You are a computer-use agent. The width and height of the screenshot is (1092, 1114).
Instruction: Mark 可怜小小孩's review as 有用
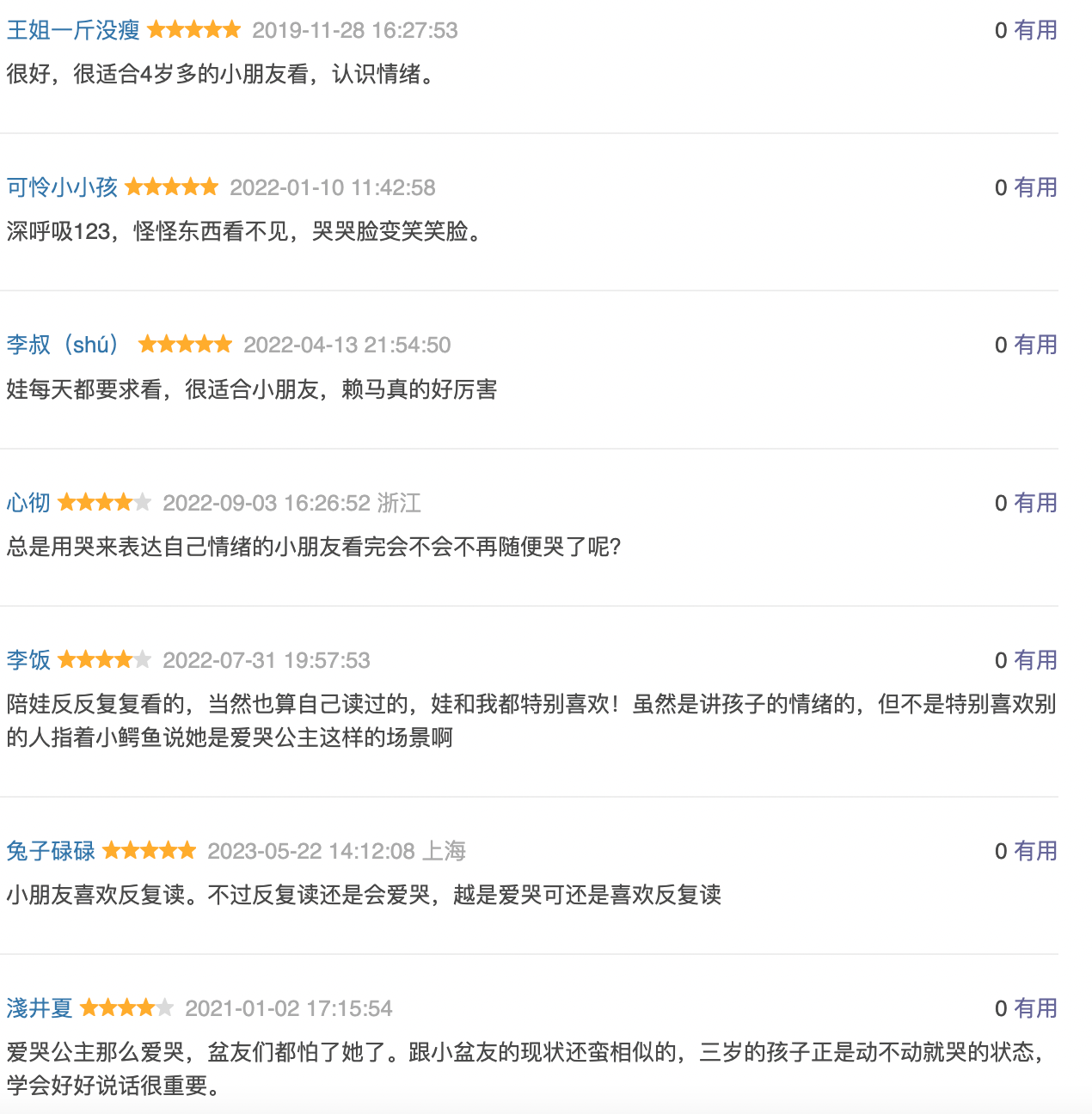pos(1035,187)
